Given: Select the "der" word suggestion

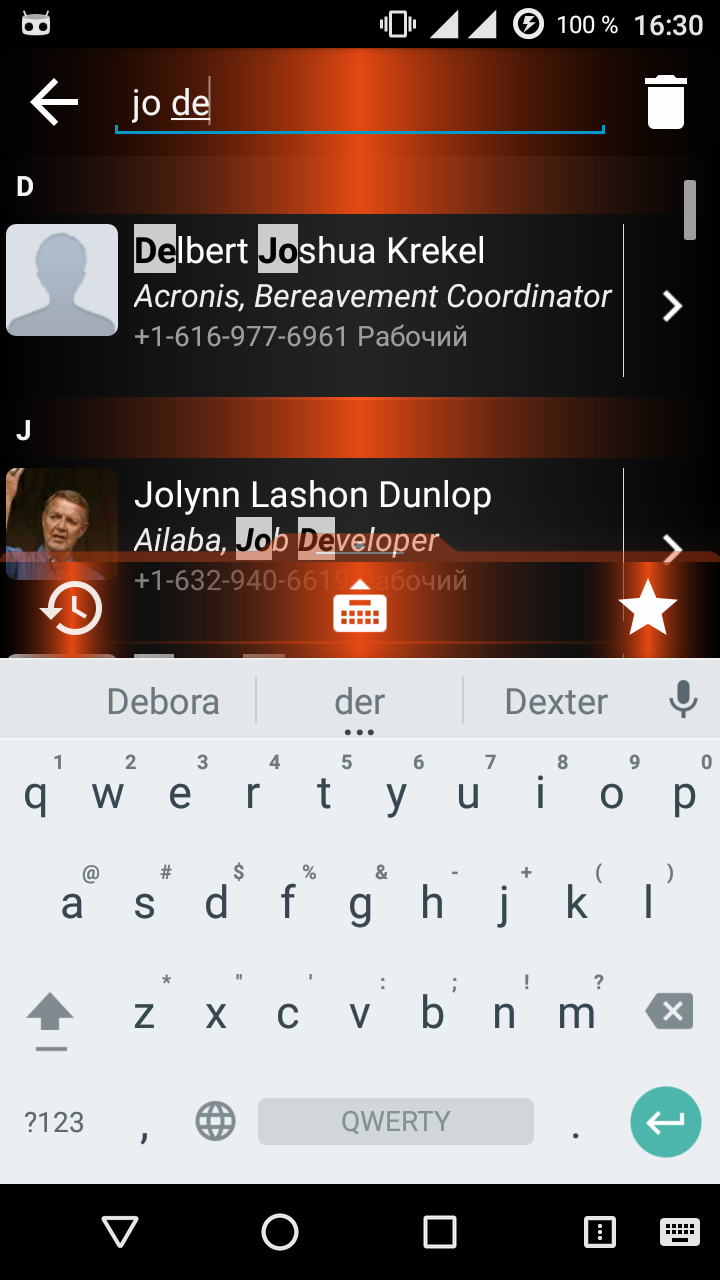Looking at the screenshot, I should [360, 702].
